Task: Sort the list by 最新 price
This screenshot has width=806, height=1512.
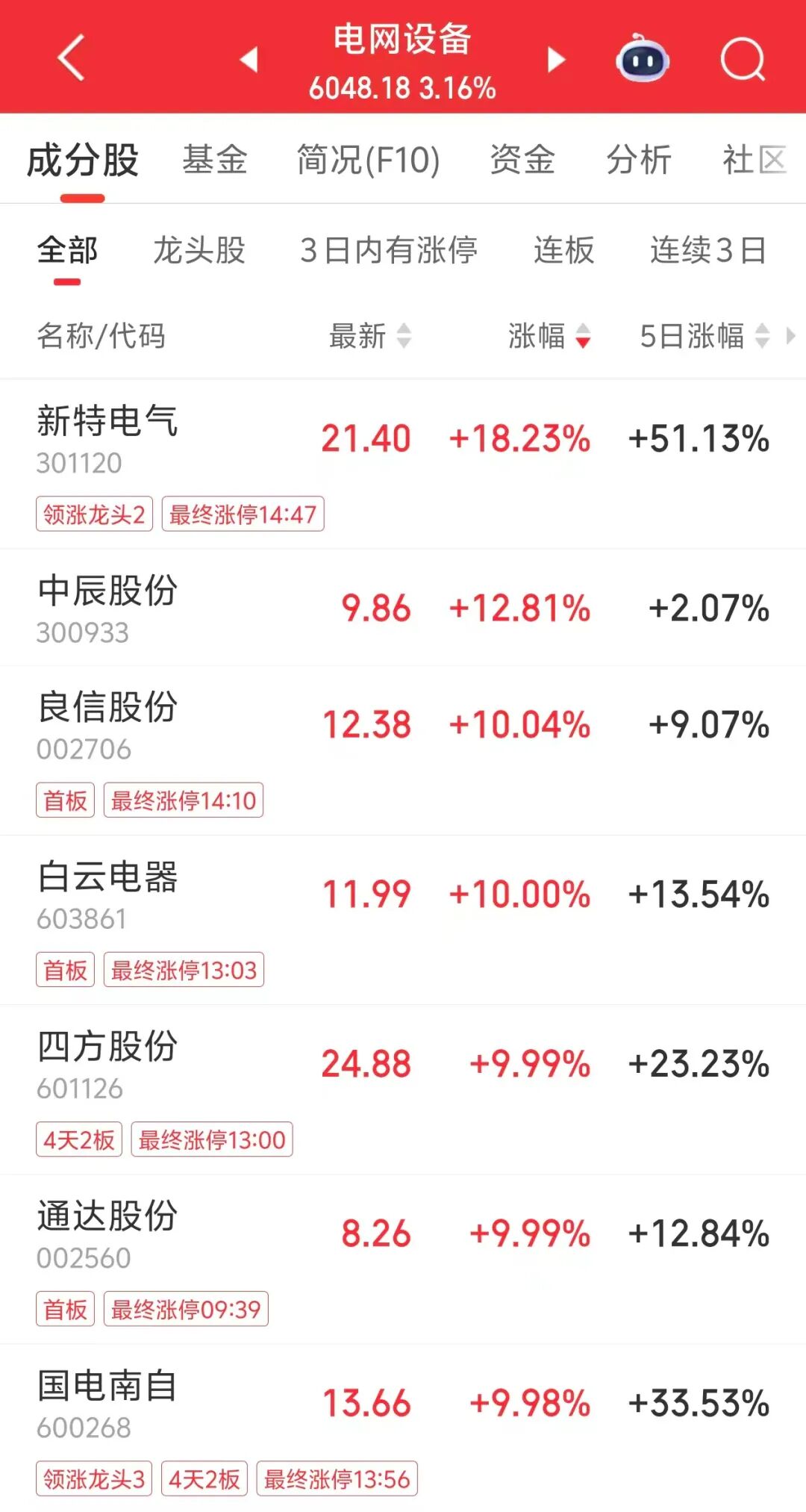Action: 369,336
